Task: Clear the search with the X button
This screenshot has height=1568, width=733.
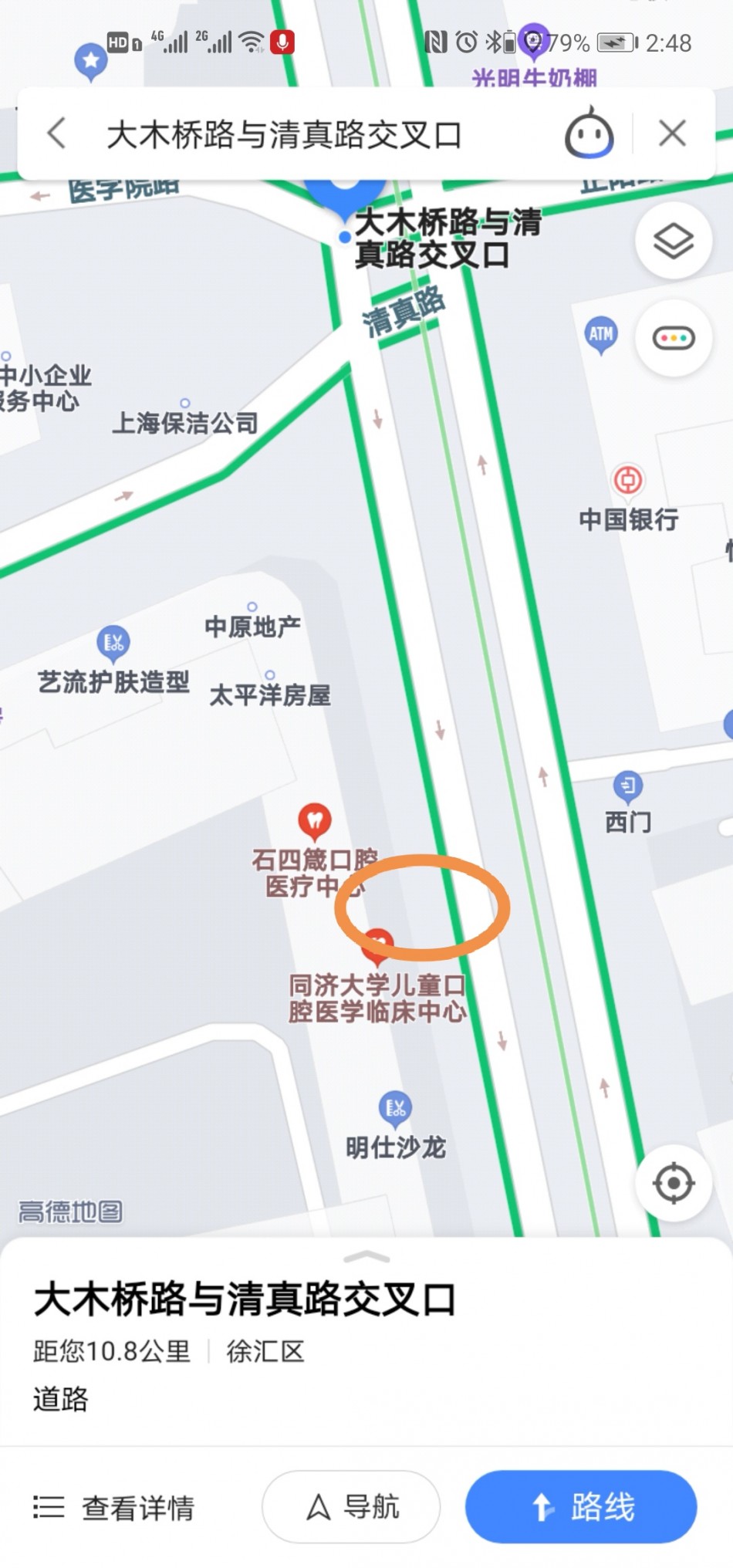Action: 672,133
